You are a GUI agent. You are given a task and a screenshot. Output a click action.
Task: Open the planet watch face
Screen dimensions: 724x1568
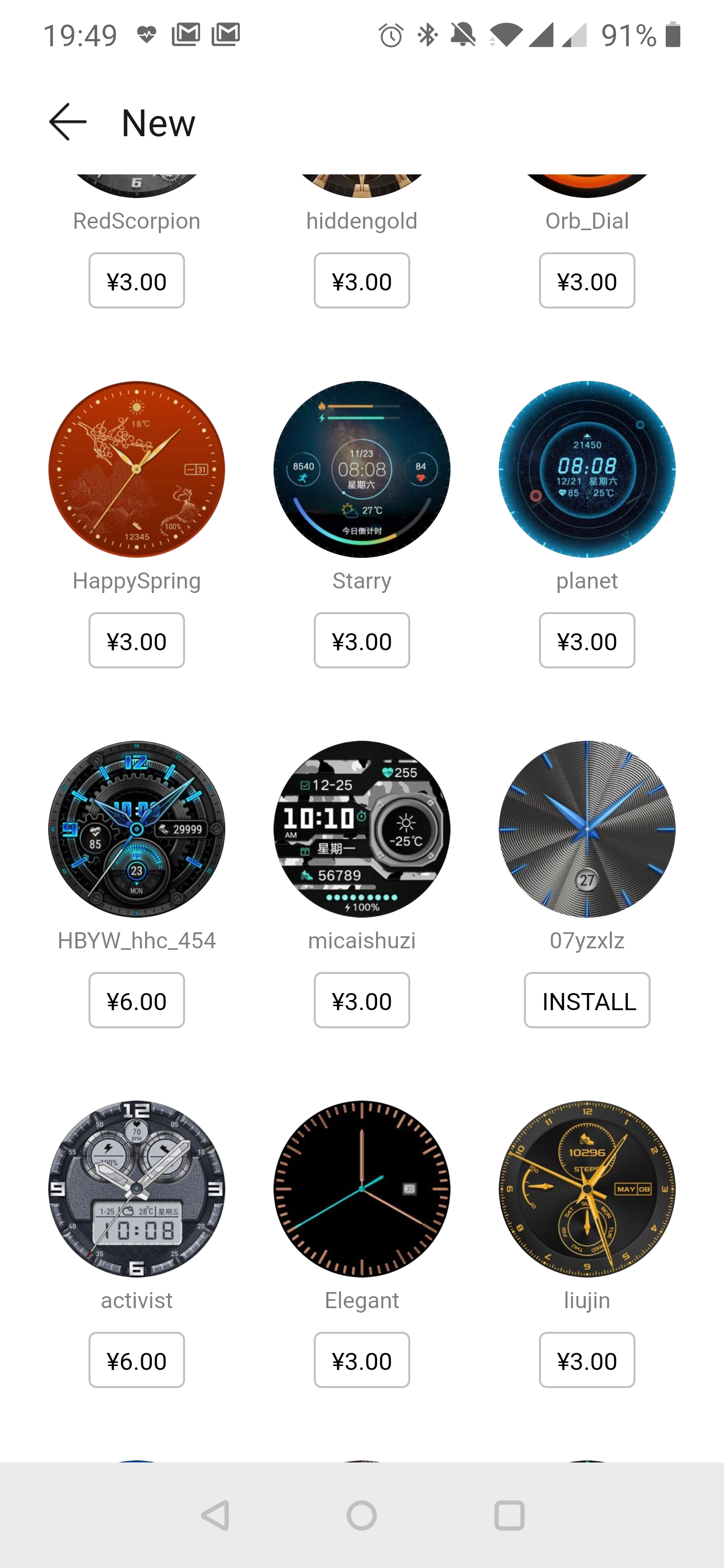[x=586, y=469]
